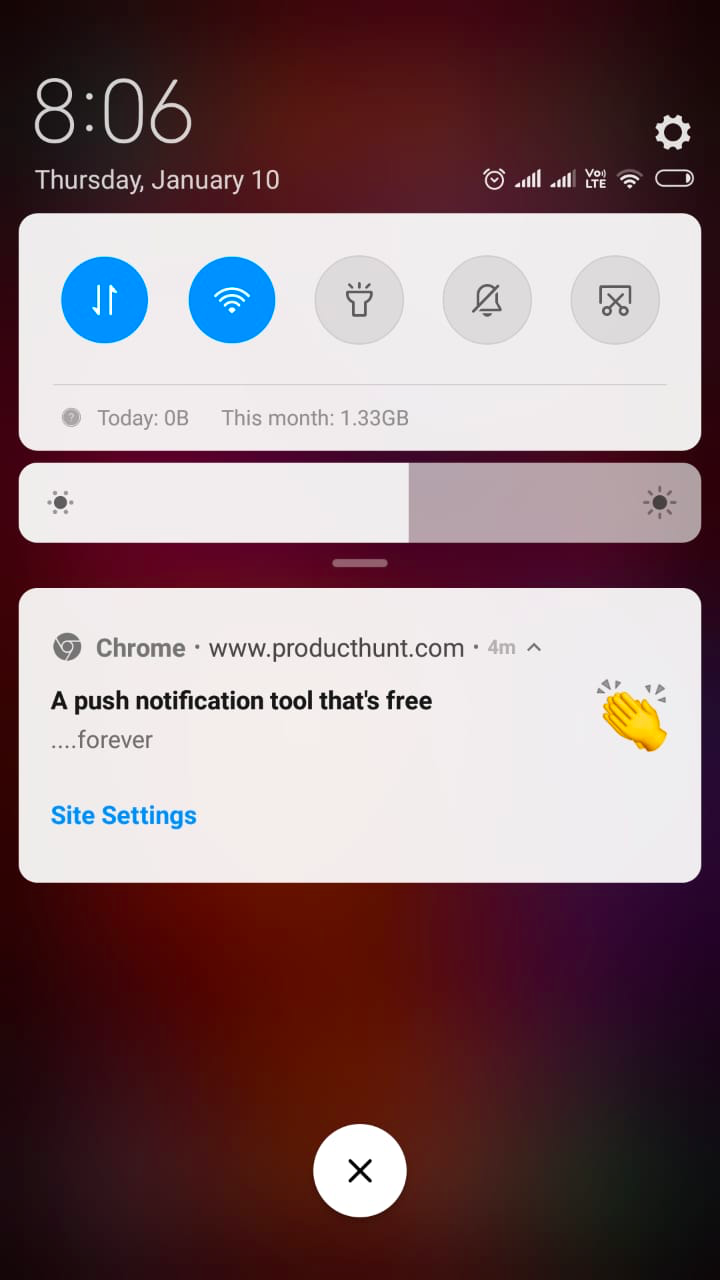Image resolution: width=720 pixels, height=1280 pixels.
Task: Clear all notifications with X button
Action: [x=360, y=1171]
